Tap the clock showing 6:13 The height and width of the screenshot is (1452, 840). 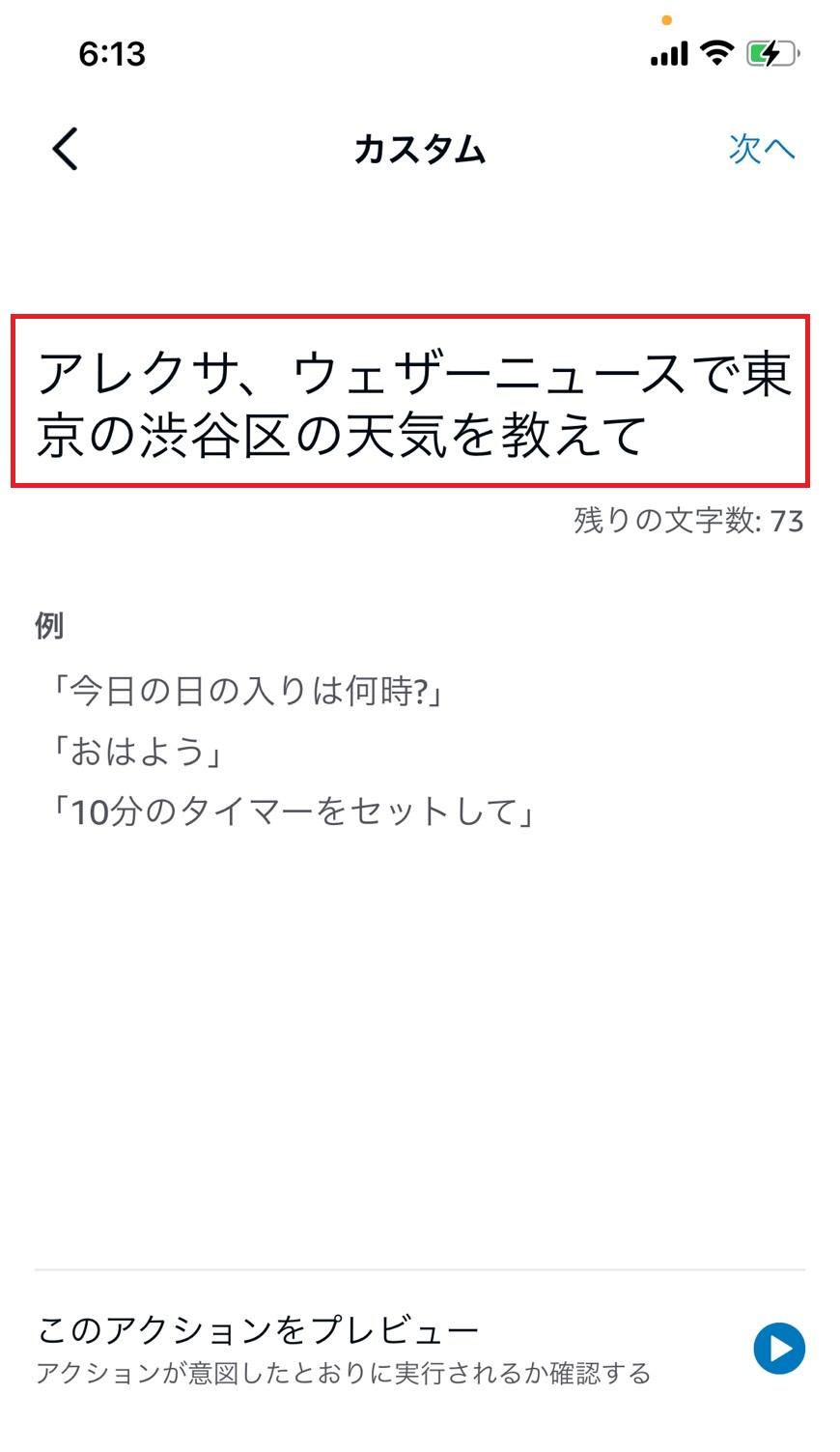(112, 53)
